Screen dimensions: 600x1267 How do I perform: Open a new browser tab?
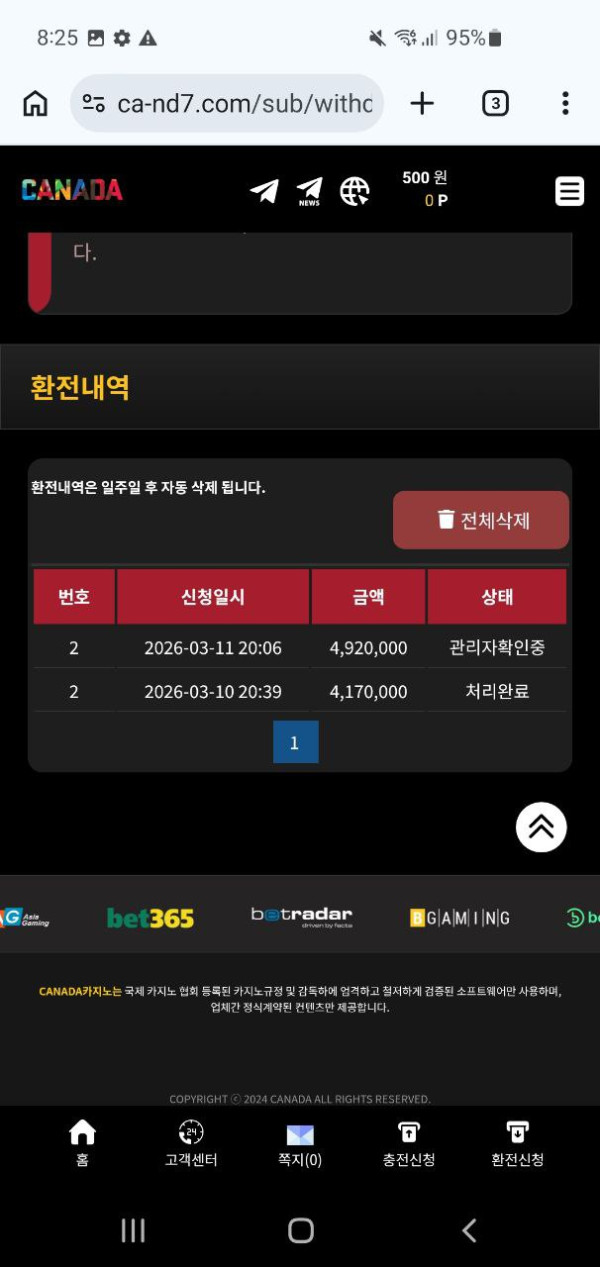(x=422, y=103)
